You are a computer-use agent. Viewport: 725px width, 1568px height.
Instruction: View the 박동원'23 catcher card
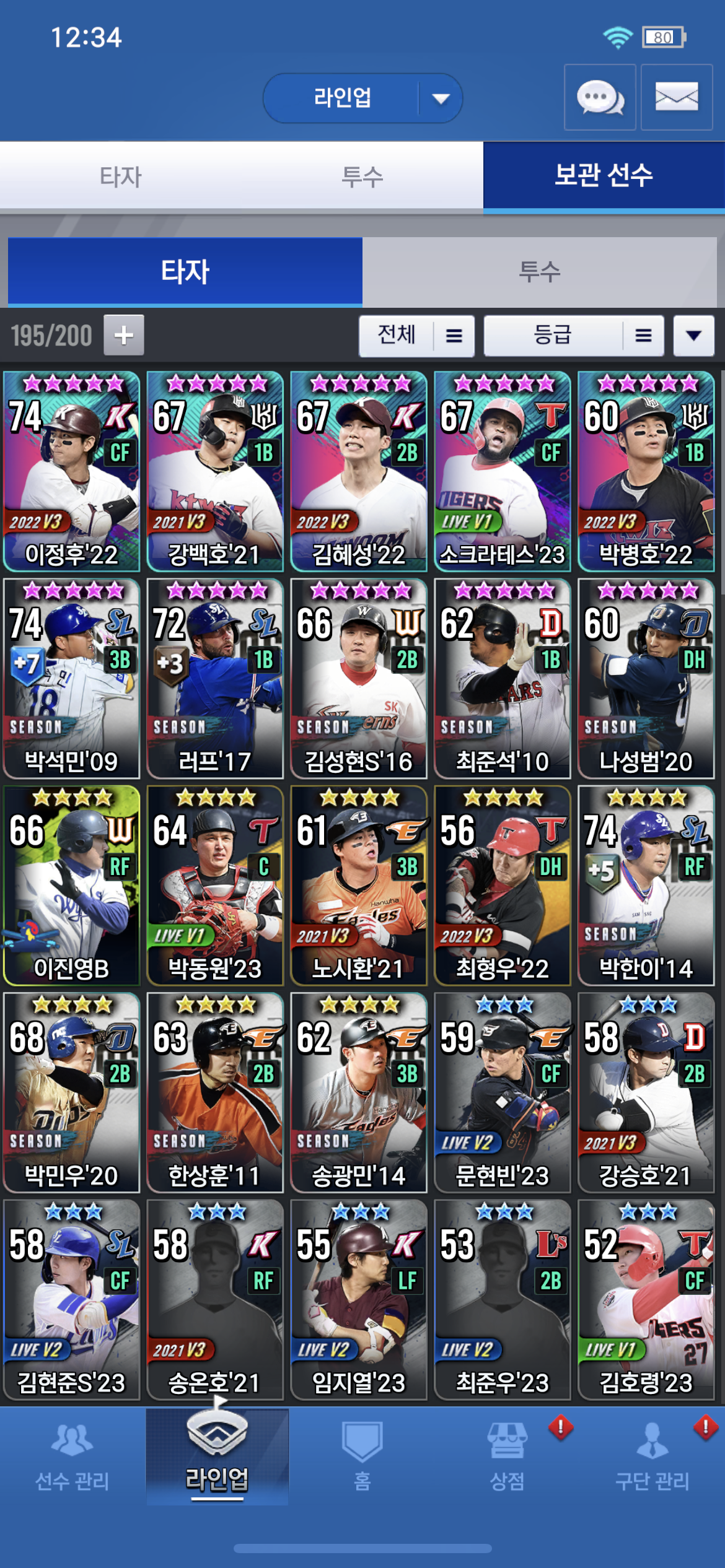(x=215, y=886)
